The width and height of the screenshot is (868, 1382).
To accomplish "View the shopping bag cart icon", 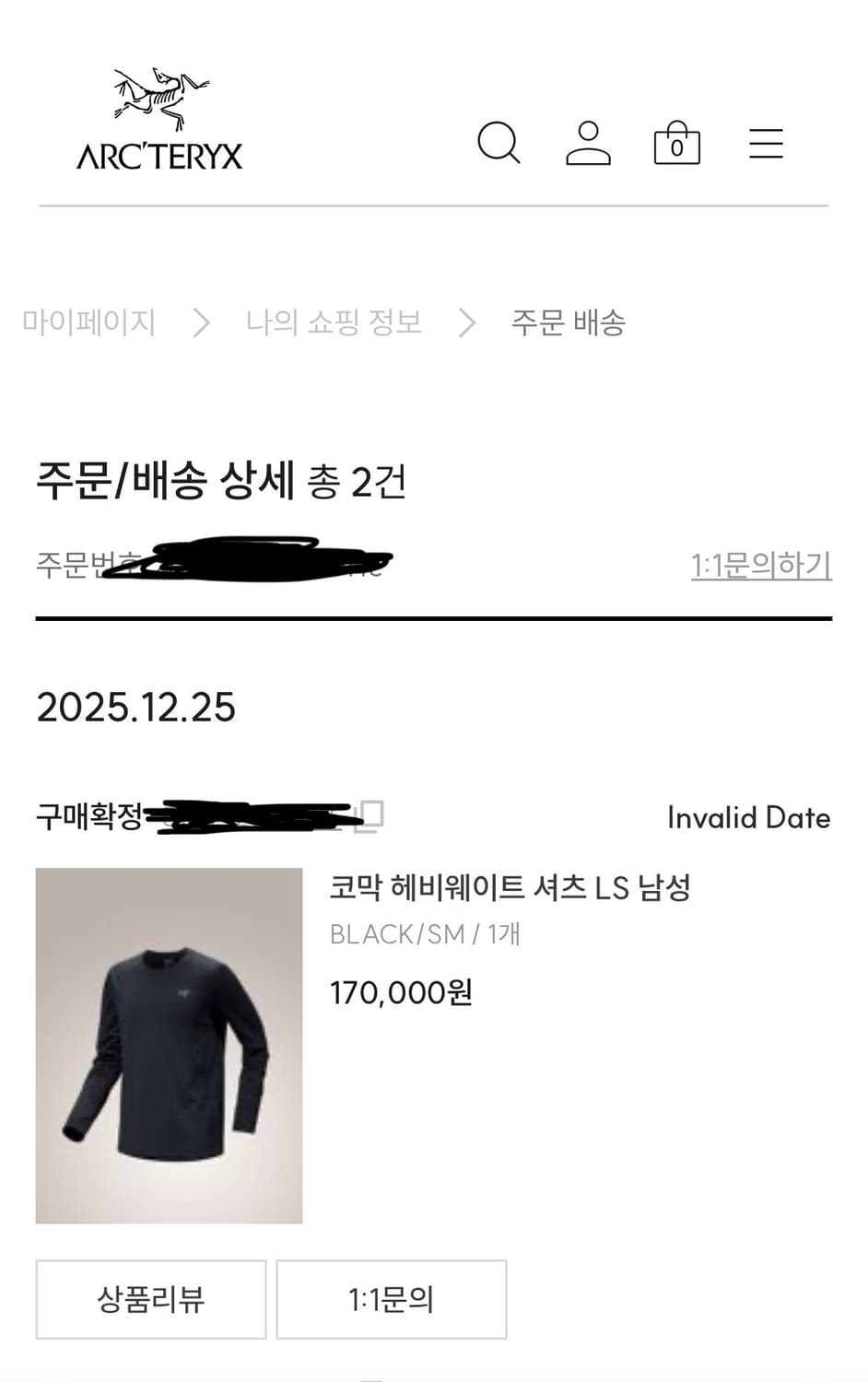I will 676,144.
